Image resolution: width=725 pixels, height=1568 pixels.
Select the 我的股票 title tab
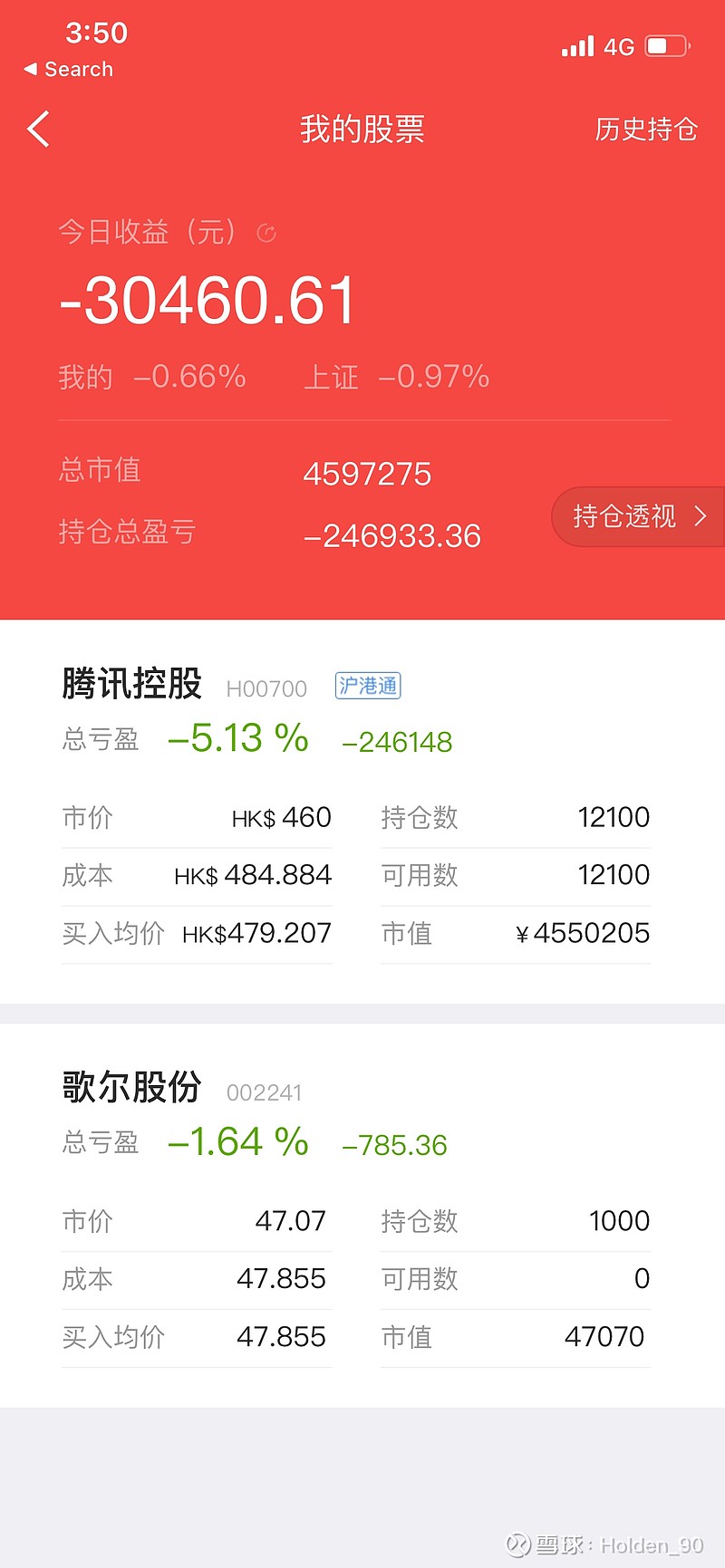point(362,130)
